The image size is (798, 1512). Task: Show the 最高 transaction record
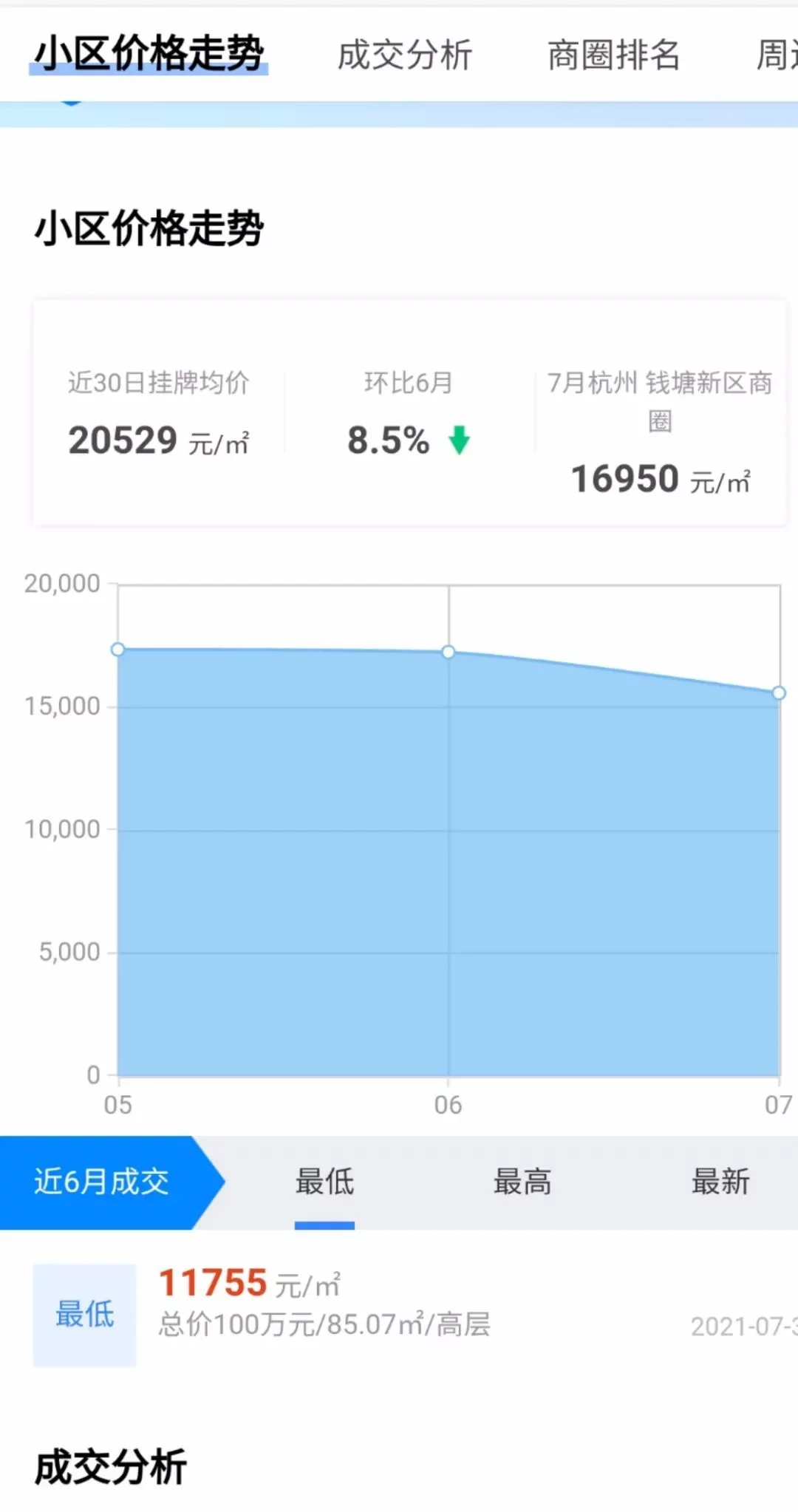522,1182
